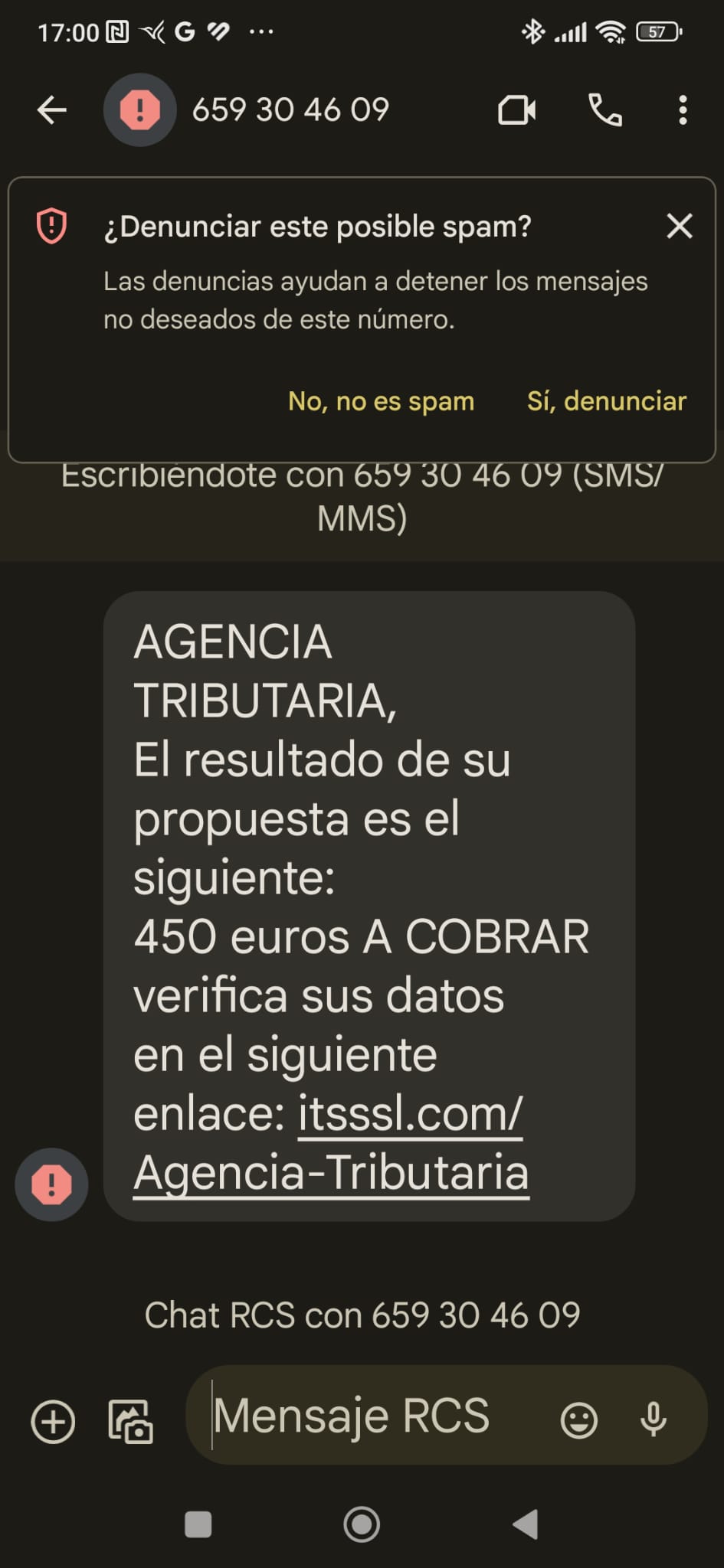724x1568 pixels.
Task: Start a video call with this number
Action: (x=517, y=110)
